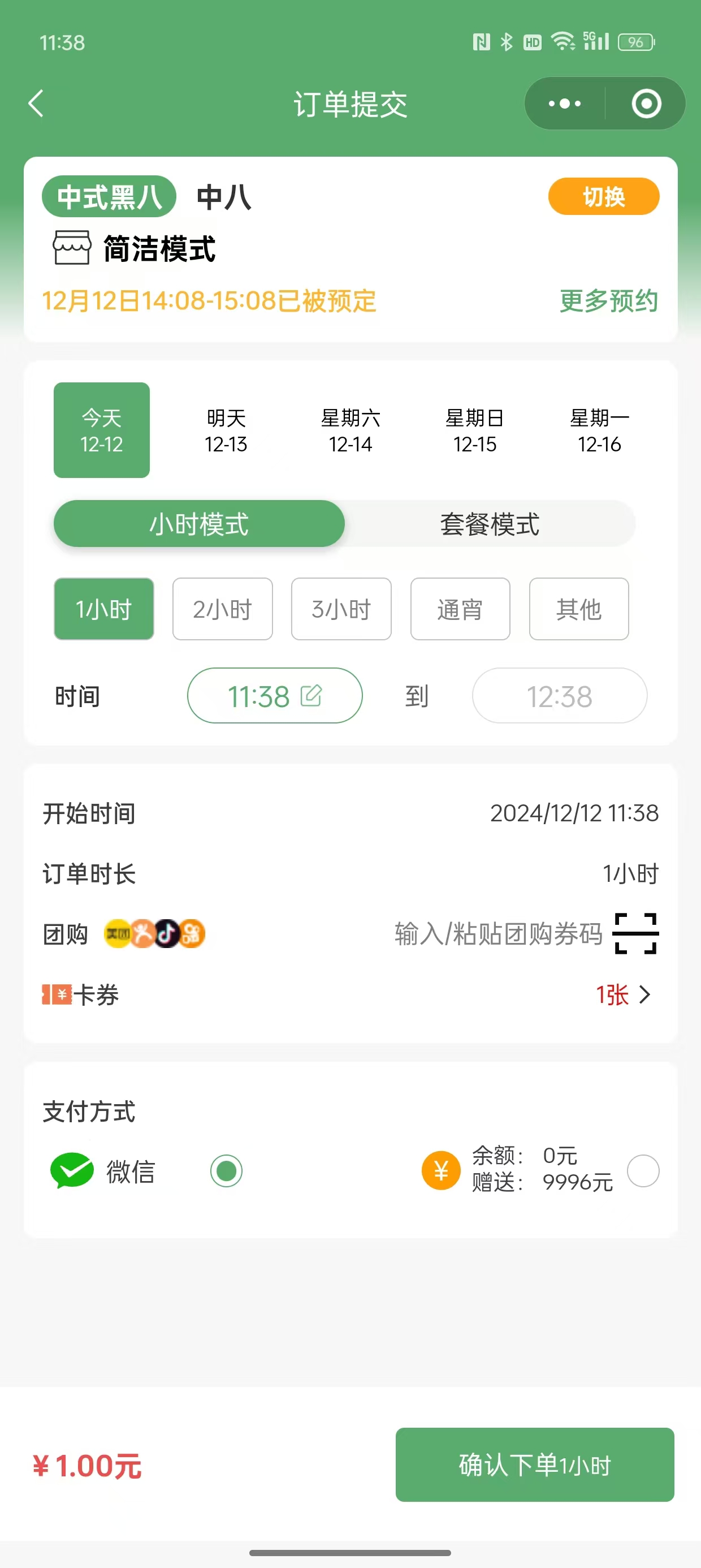Tap the orange 切换 button
The height and width of the screenshot is (1568, 701).
[603, 197]
